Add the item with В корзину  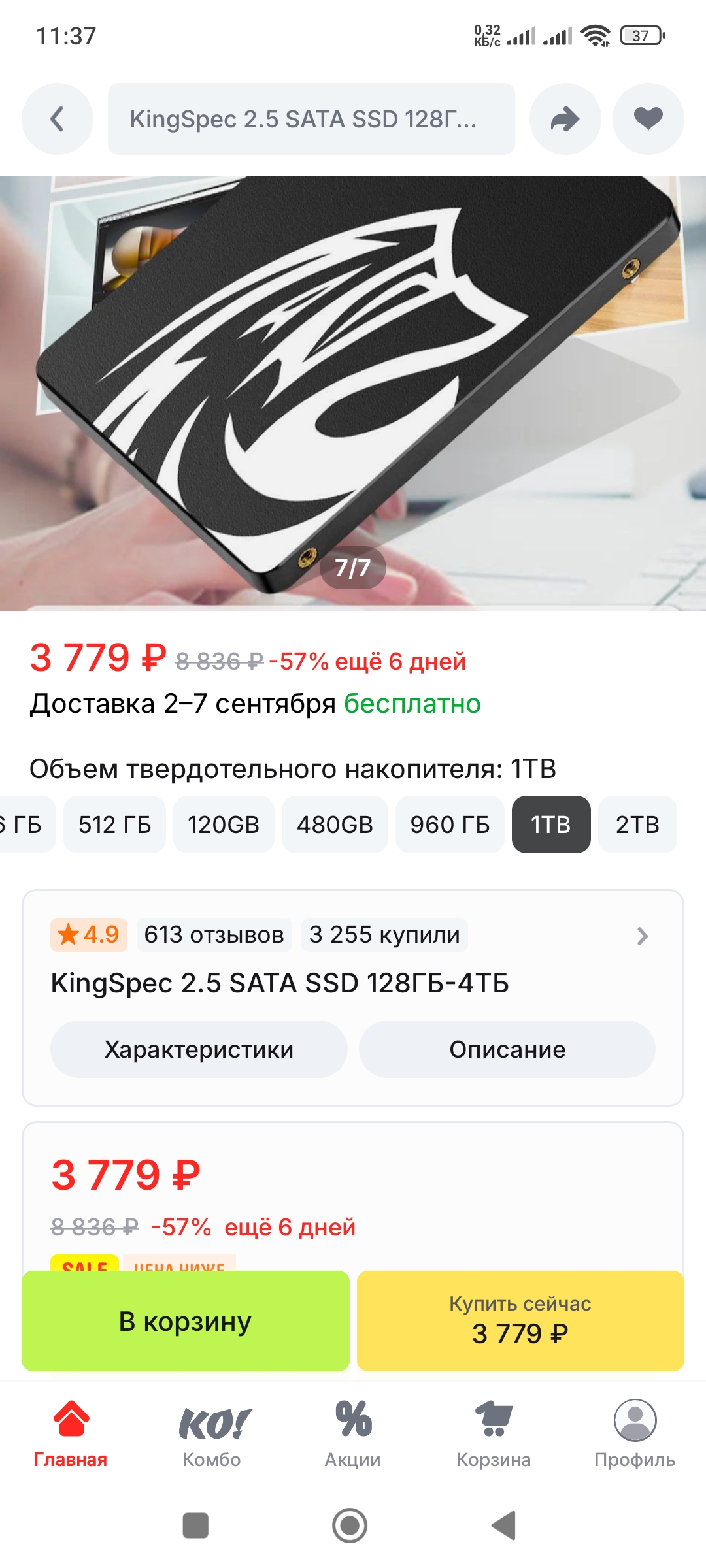pyautogui.click(x=186, y=1321)
